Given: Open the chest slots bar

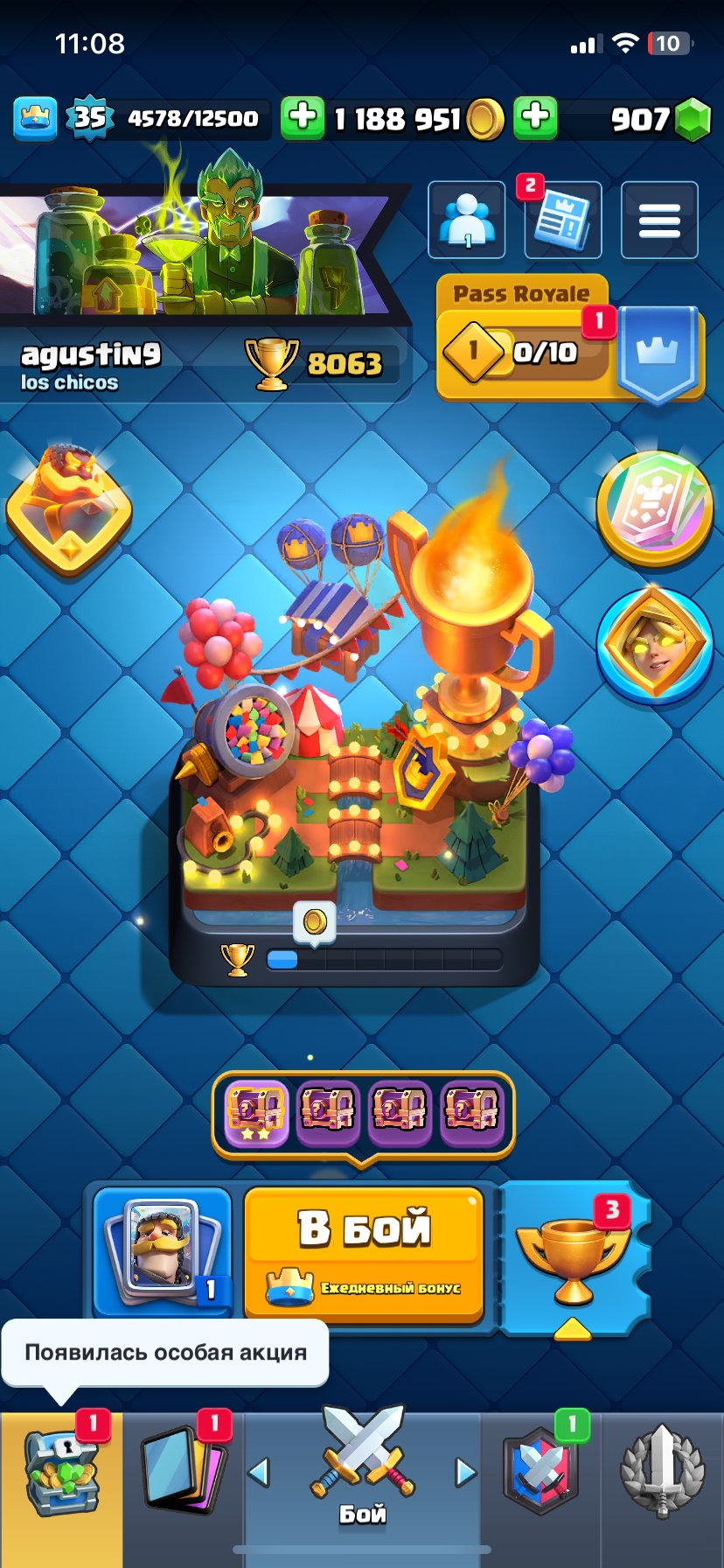Looking at the screenshot, I should 363,1113.
